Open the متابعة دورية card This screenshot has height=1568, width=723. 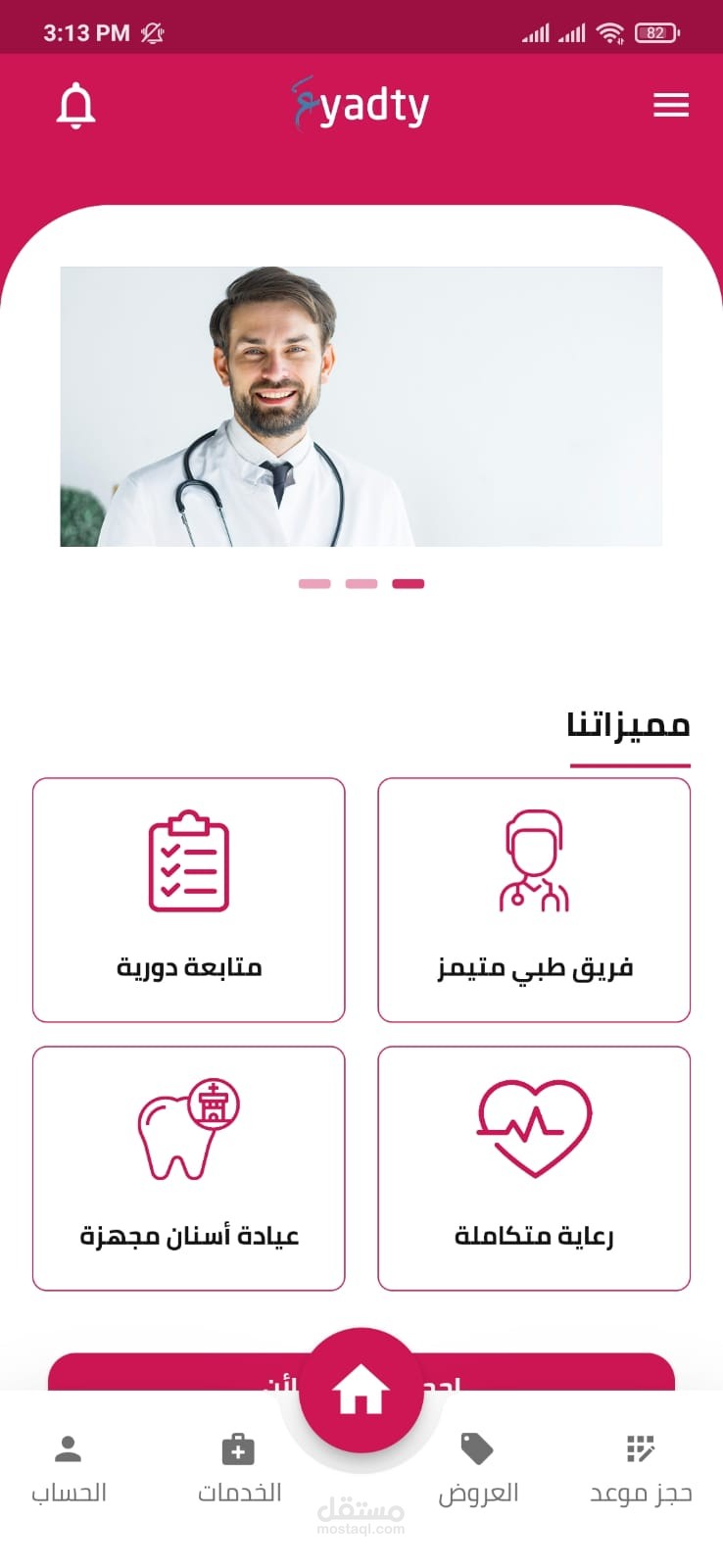[189, 900]
